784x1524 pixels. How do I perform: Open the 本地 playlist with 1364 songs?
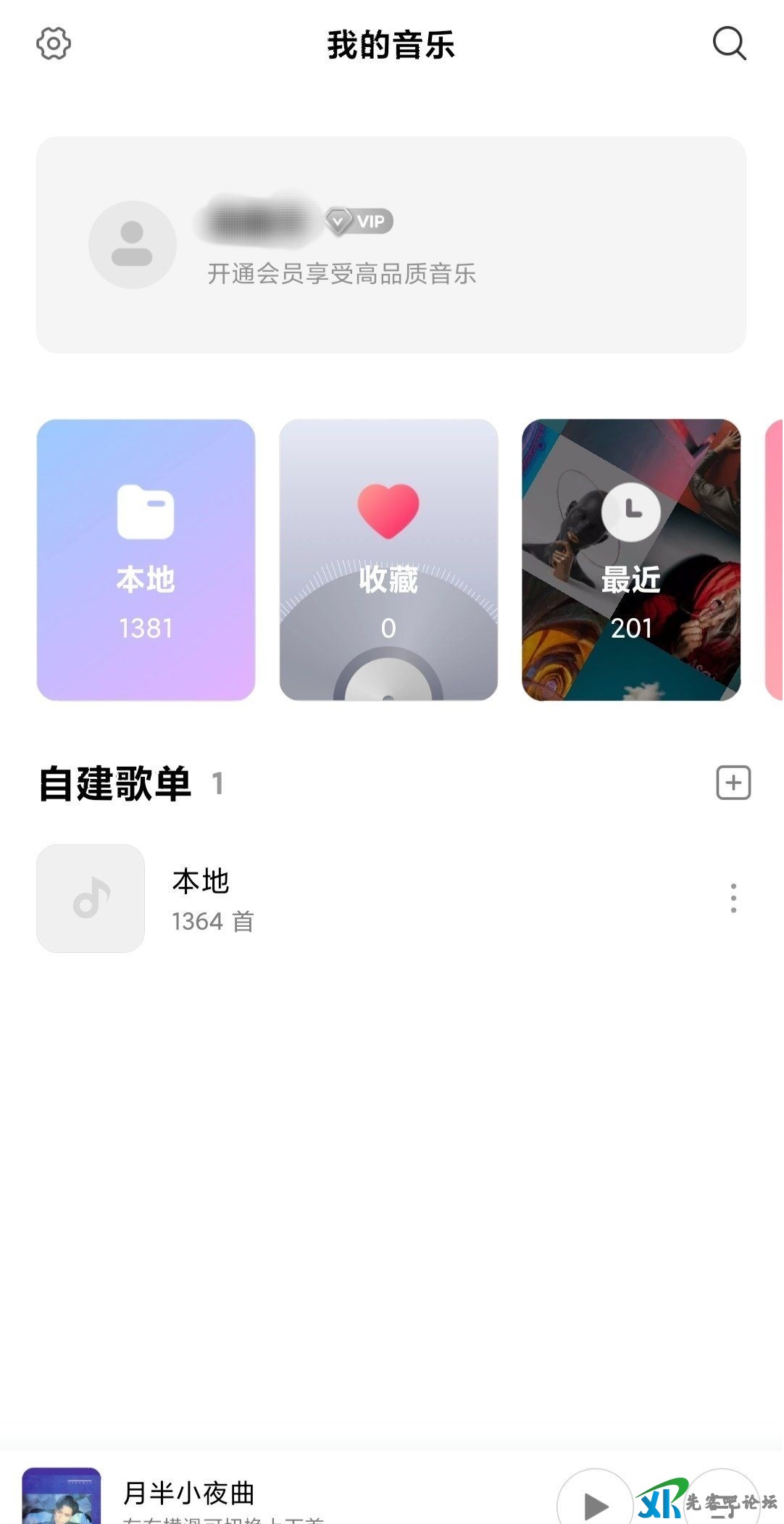click(201, 899)
